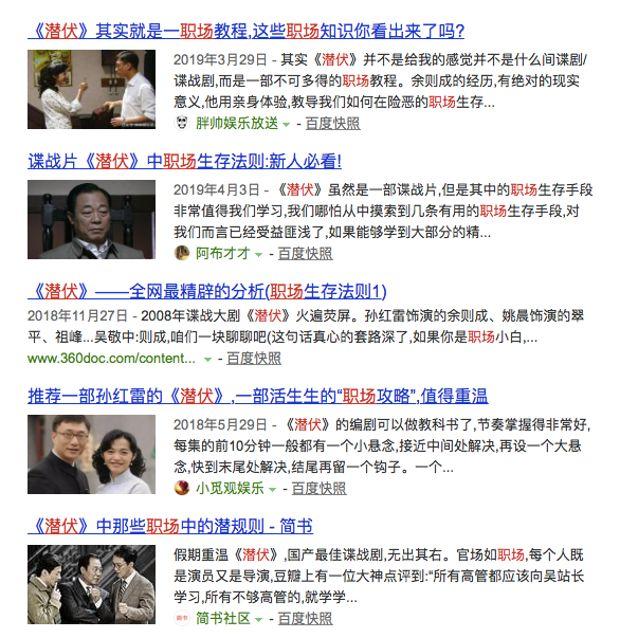620x638 pixels.
Task: View 百度快照 next to 简书社区
Action: (x=304, y=618)
